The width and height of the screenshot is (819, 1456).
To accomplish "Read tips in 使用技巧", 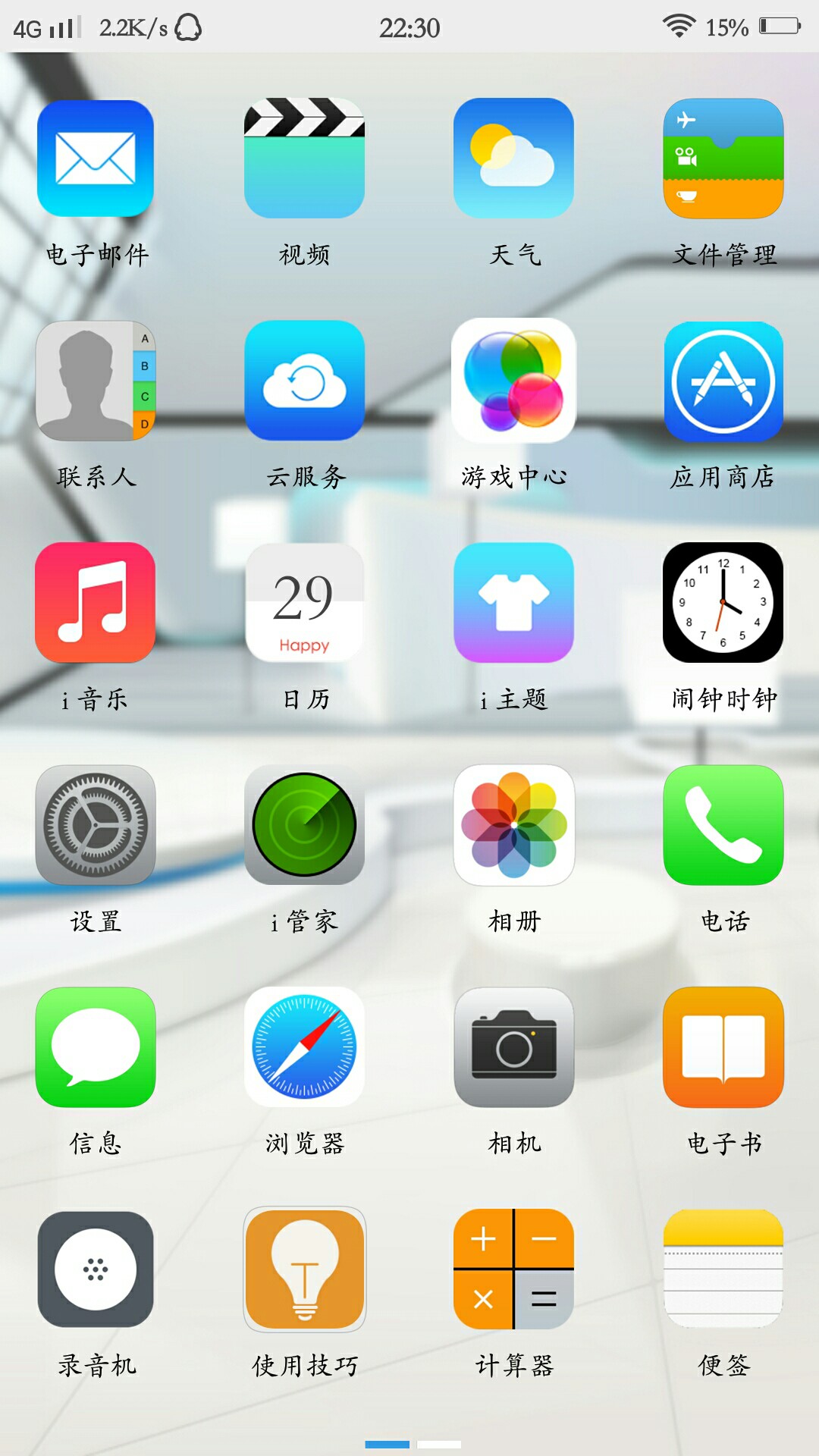I will coord(303,1270).
